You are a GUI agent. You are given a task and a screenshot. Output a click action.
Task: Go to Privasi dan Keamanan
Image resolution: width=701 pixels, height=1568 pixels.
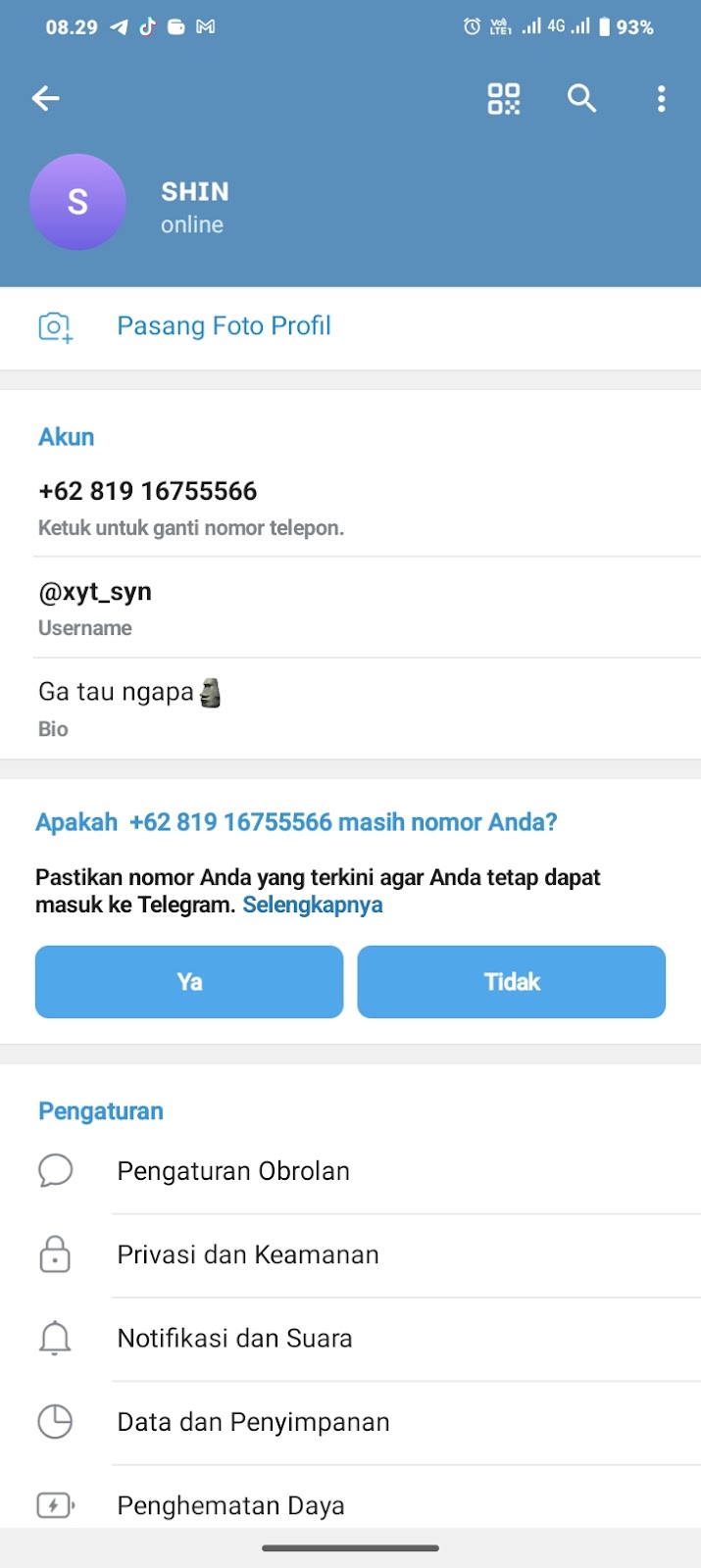(x=248, y=1255)
